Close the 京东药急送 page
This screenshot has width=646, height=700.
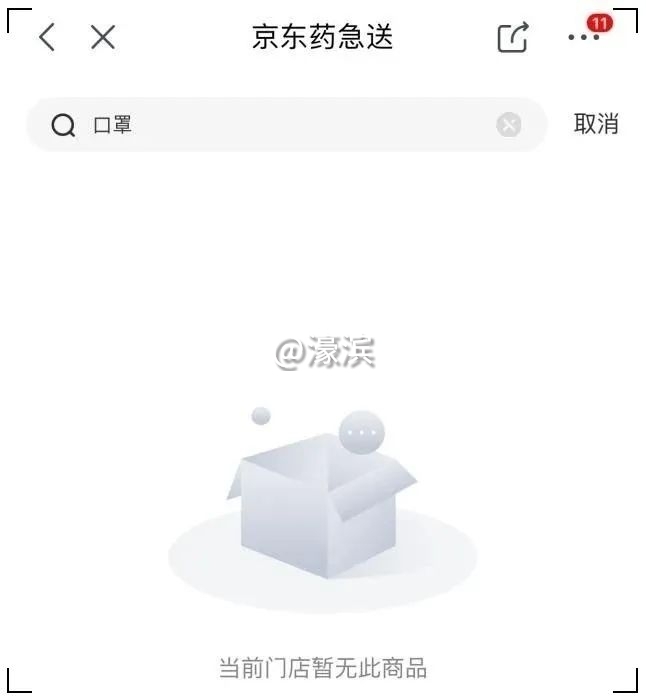103,38
